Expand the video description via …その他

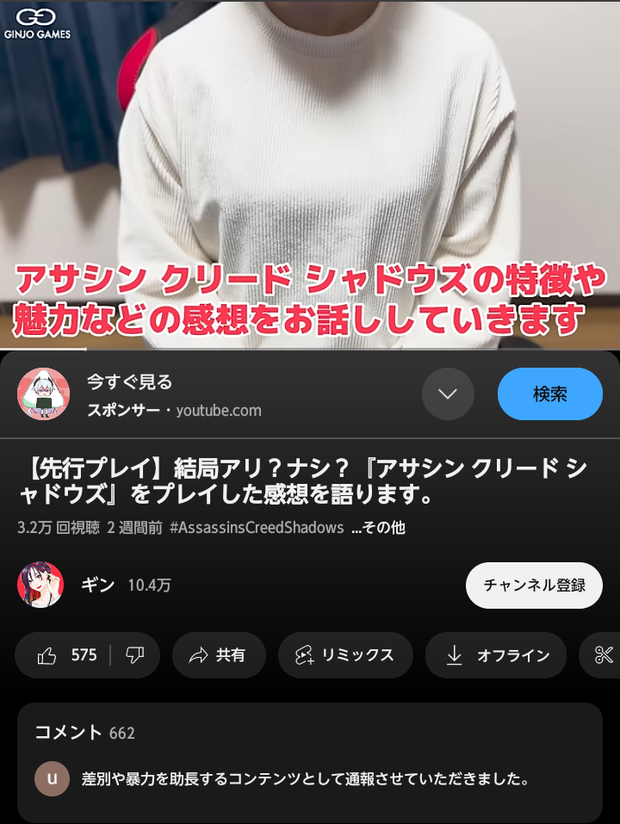tap(379, 527)
